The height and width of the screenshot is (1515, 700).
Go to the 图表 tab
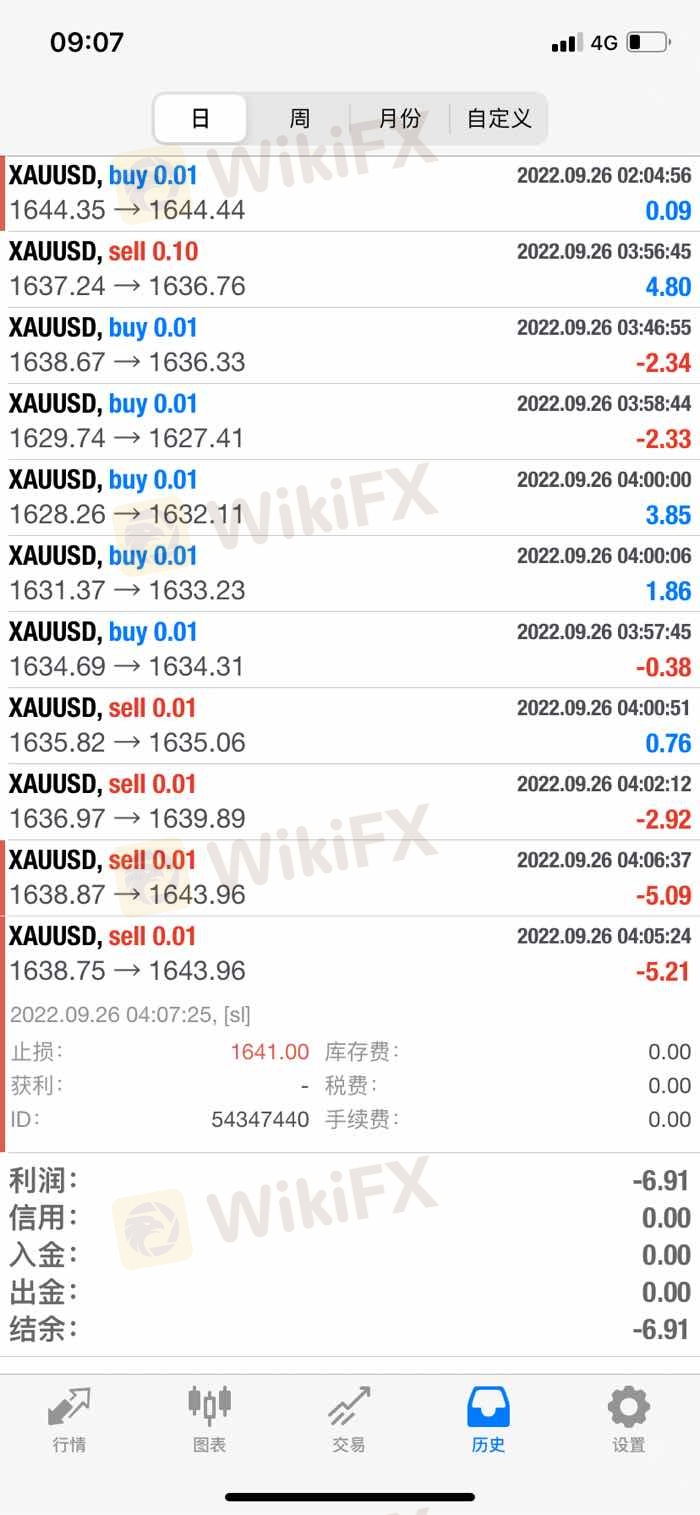click(x=209, y=1420)
